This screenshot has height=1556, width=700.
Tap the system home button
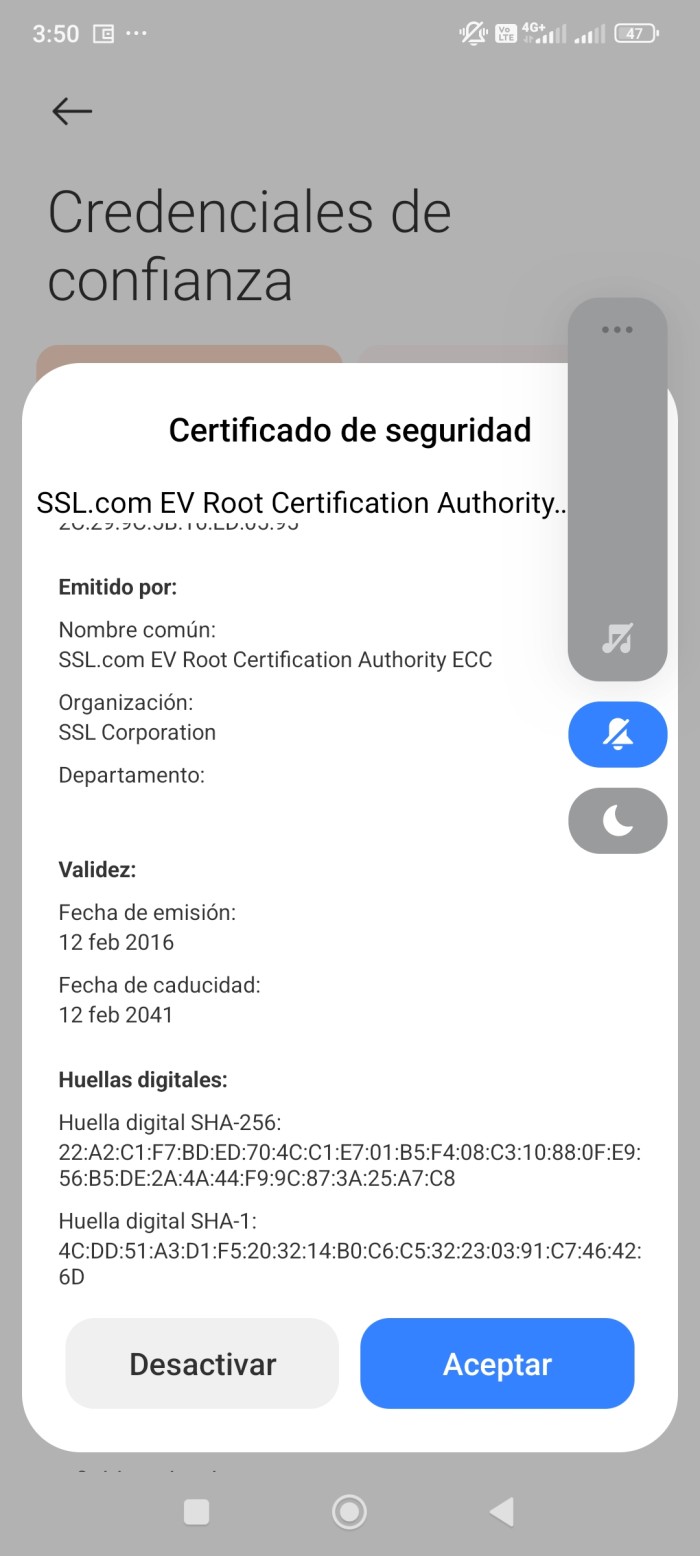(349, 1511)
